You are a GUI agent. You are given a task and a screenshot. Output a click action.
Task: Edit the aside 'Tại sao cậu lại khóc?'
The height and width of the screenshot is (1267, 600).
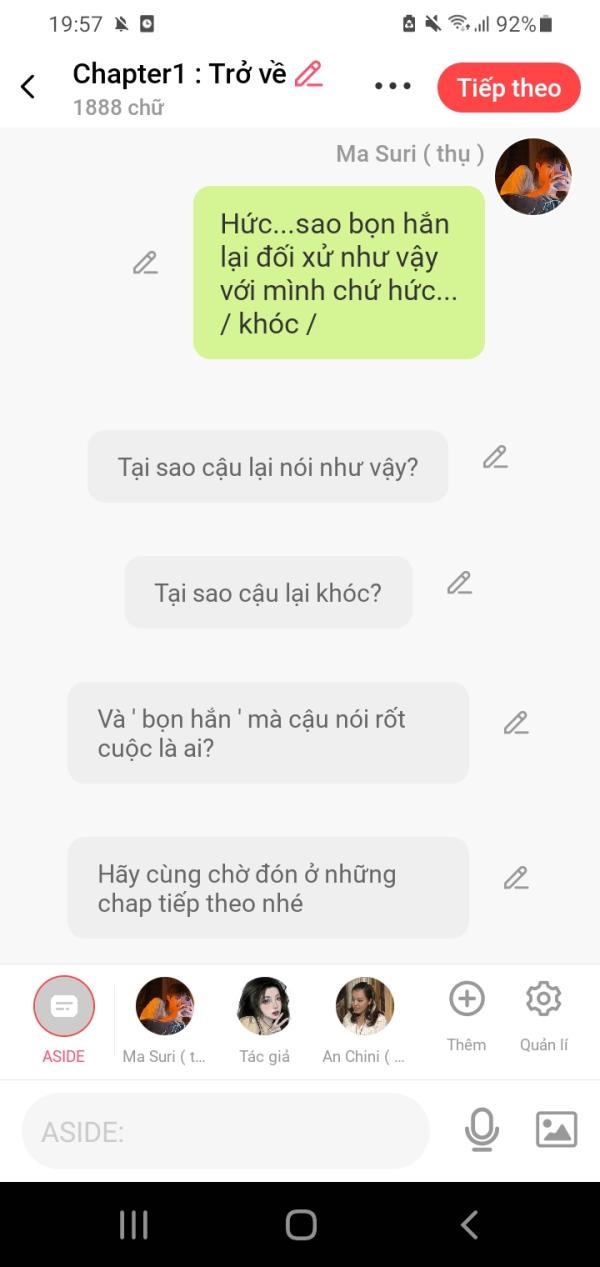(459, 583)
